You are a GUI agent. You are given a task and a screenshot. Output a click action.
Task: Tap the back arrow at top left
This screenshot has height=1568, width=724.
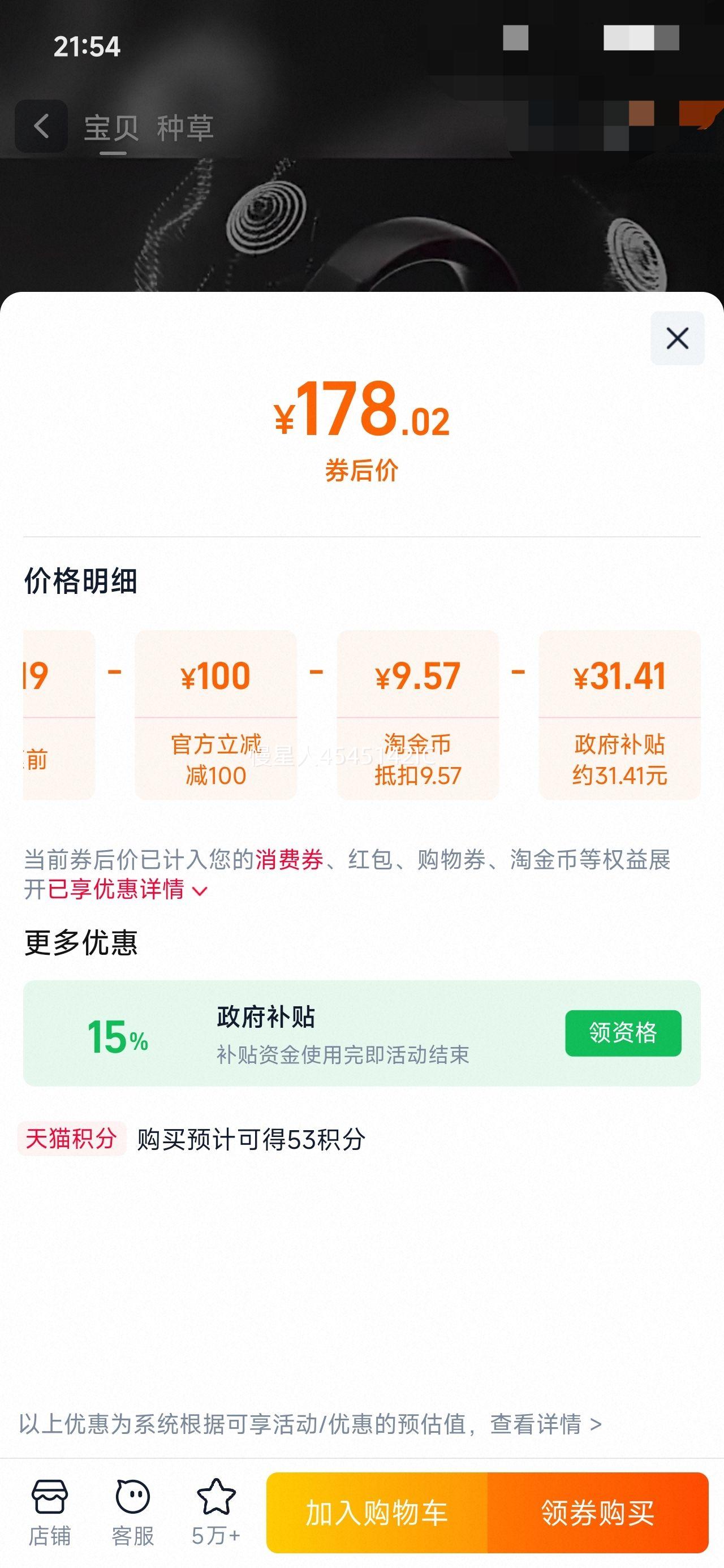click(x=41, y=126)
